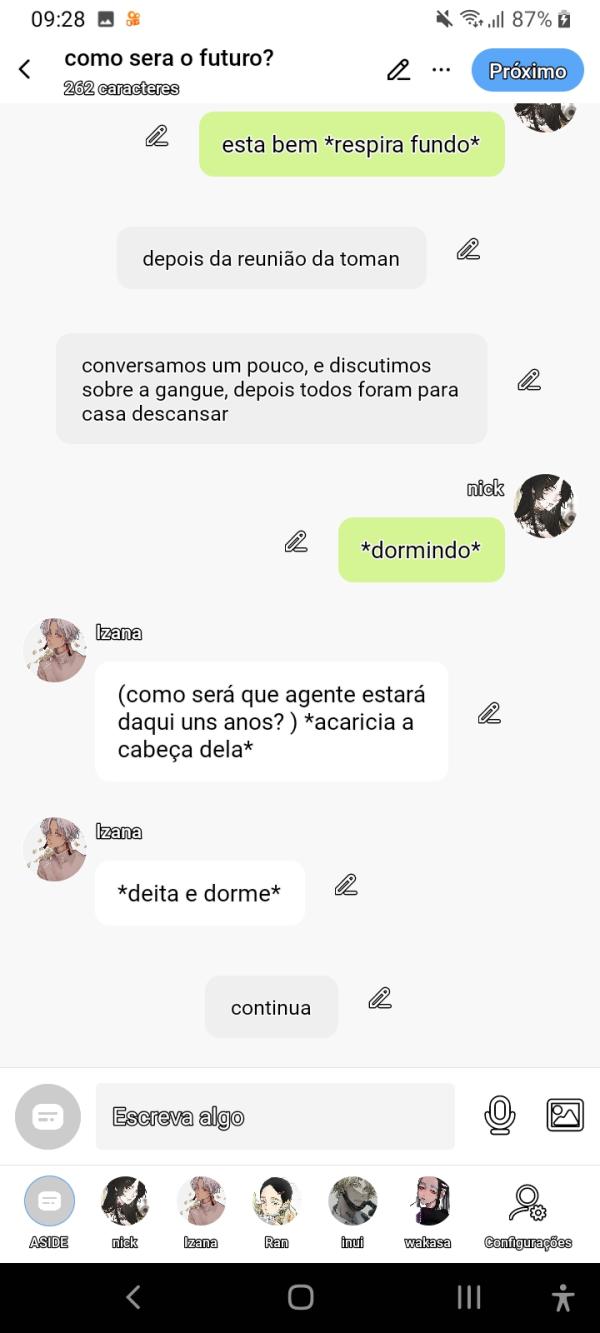
Task: Record audio with the microphone icon
Action: tap(499, 1115)
